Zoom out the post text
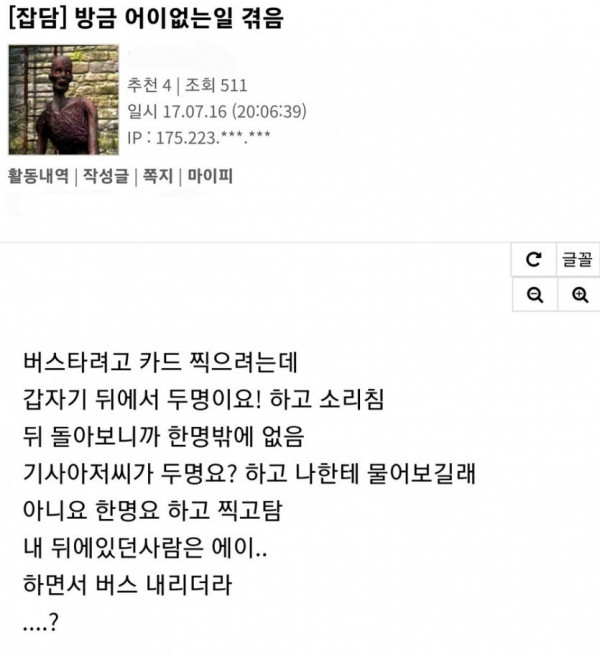Image resolution: width=600 pixels, height=657 pixels. click(x=534, y=294)
